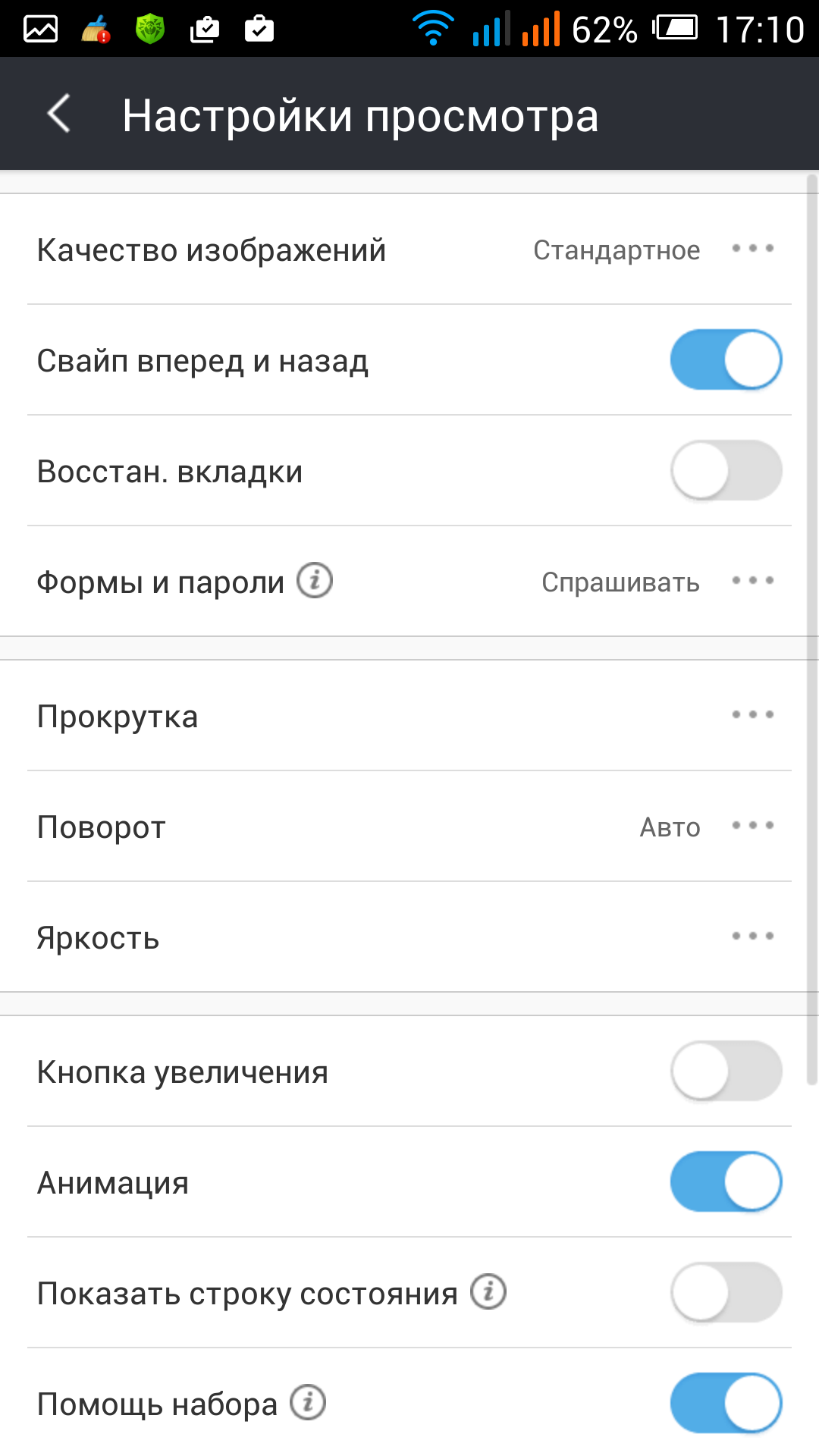This screenshot has height=1456, width=819.
Task: Show info about Формы и пароли
Action: click(x=315, y=581)
